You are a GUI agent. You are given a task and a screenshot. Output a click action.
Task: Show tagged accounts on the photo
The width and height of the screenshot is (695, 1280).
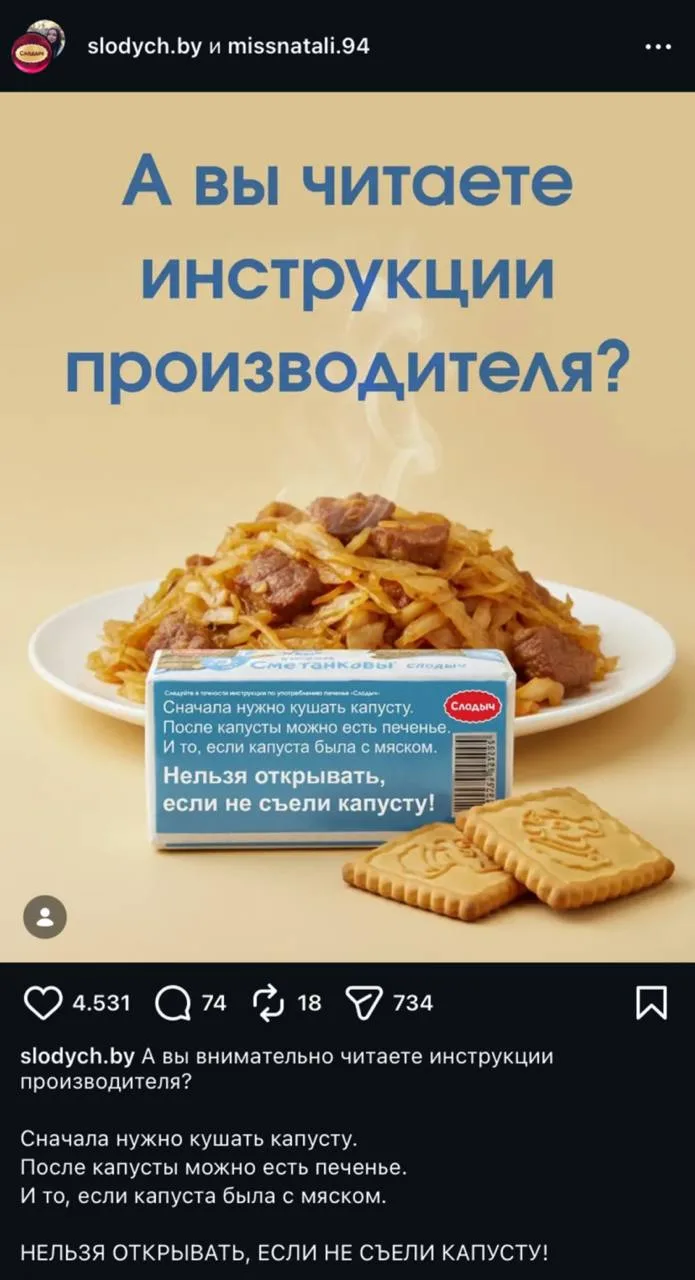45,916
